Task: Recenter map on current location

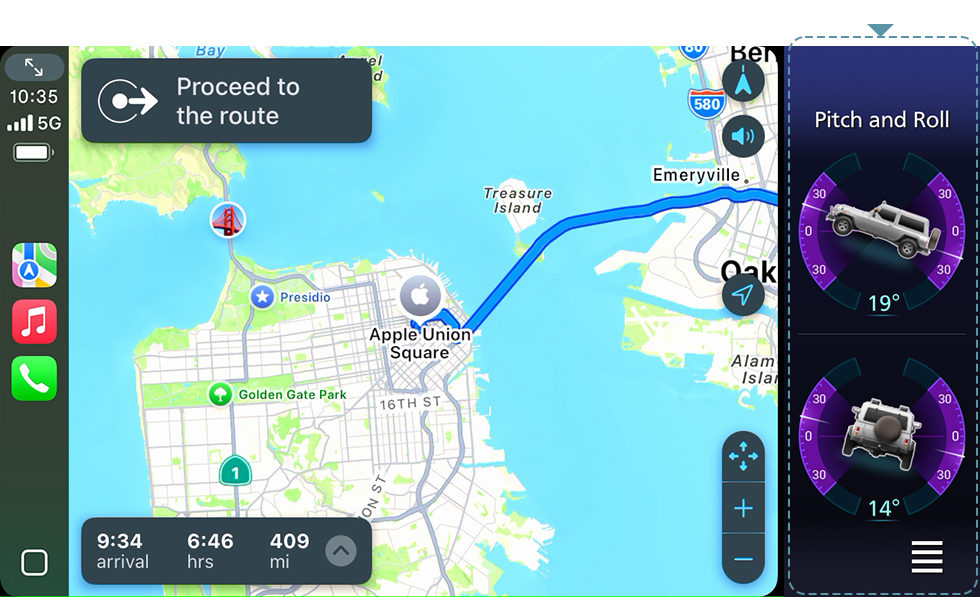Action: click(743, 295)
